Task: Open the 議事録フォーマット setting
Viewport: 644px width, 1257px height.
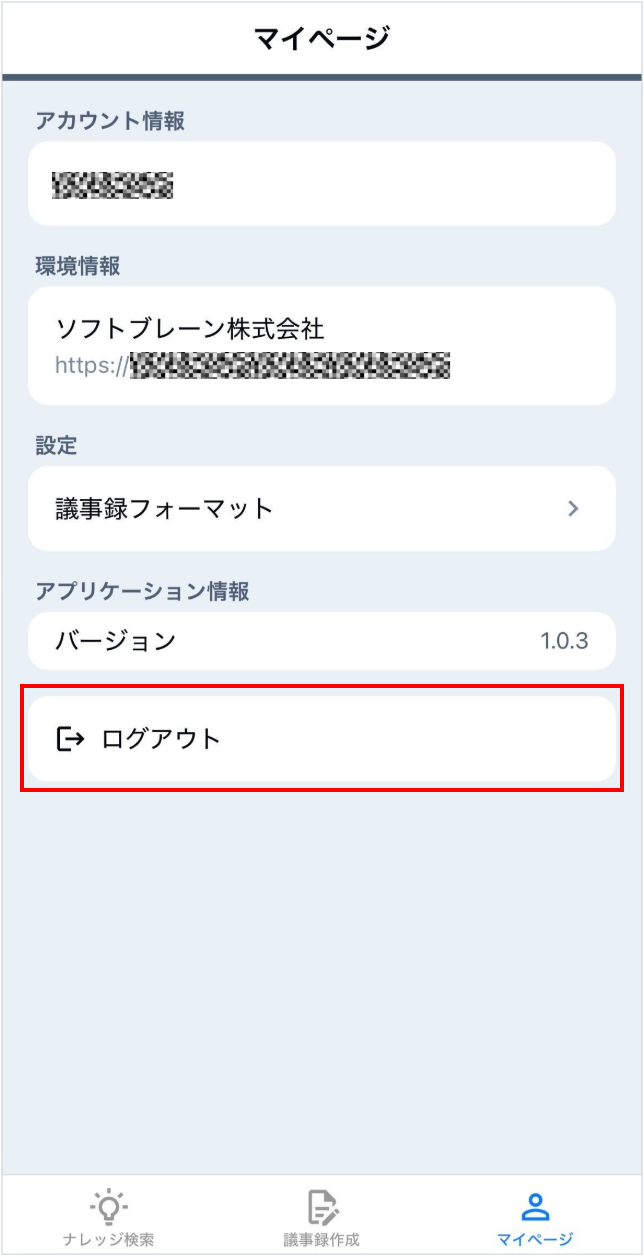Action: [321, 508]
